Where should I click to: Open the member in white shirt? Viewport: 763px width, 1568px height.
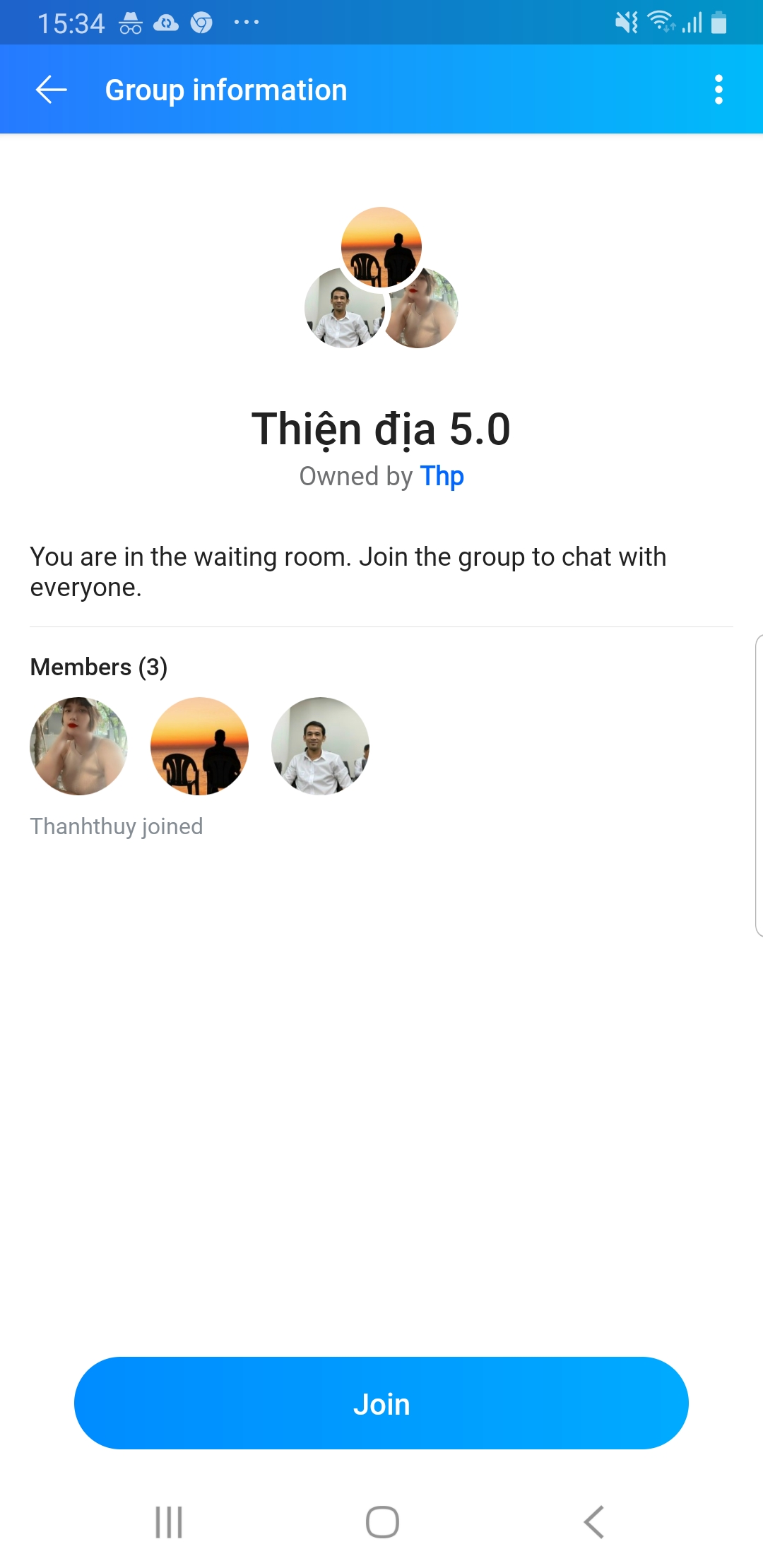coord(320,746)
